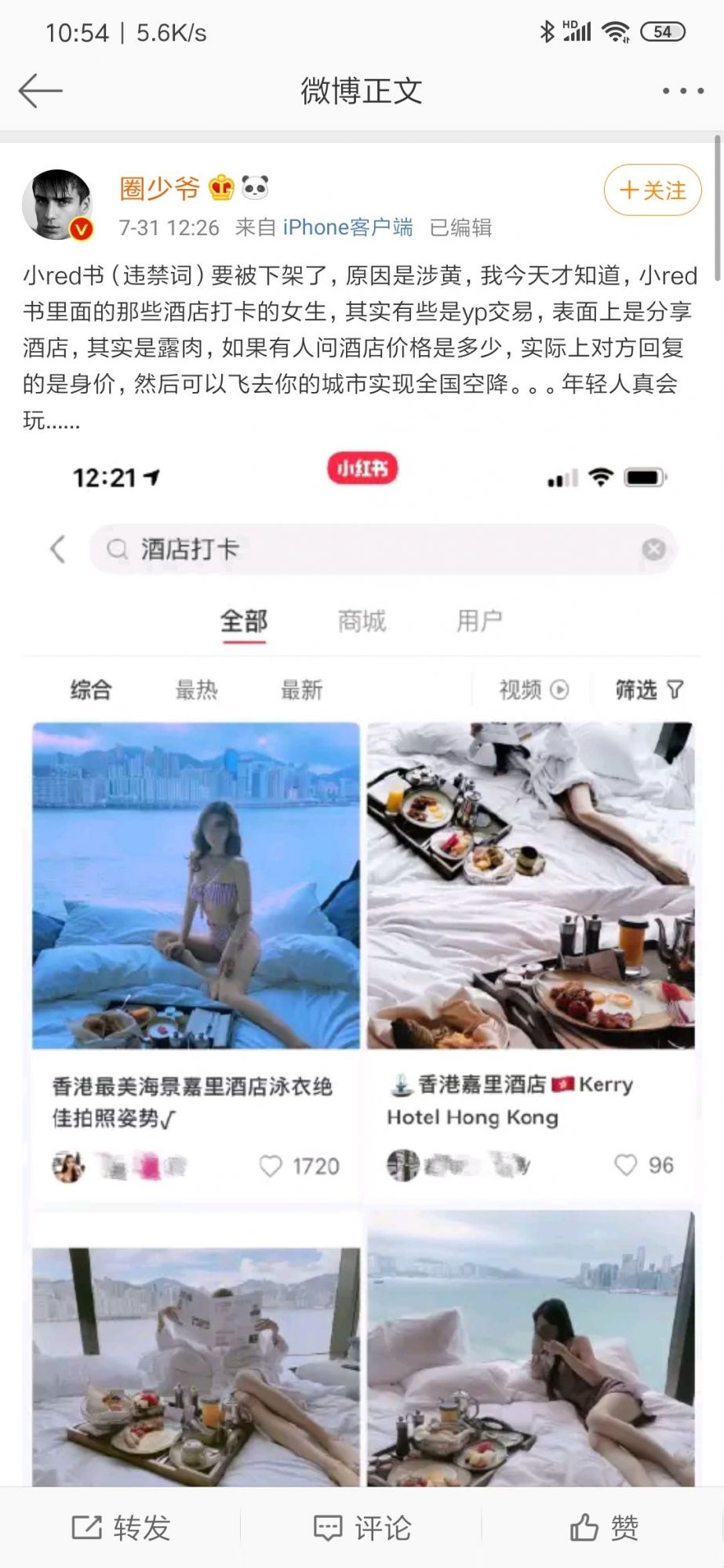Open 圈少爷's profile avatar
The width and height of the screenshot is (724, 1568).
58,205
